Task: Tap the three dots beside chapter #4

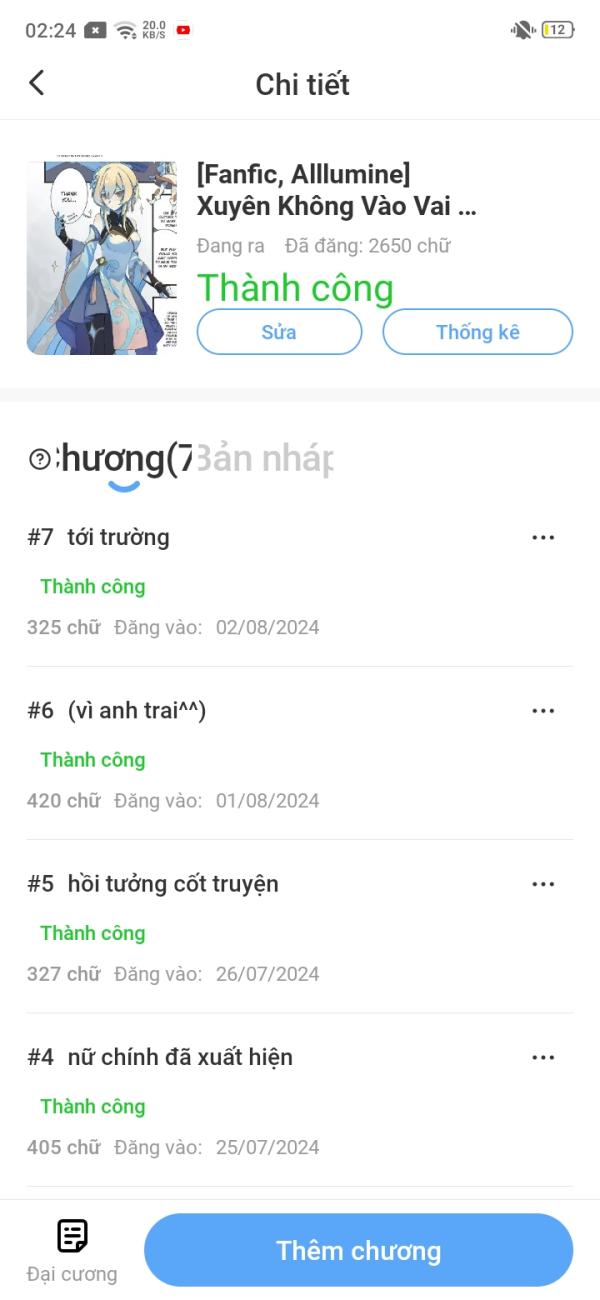Action: click(543, 1057)
